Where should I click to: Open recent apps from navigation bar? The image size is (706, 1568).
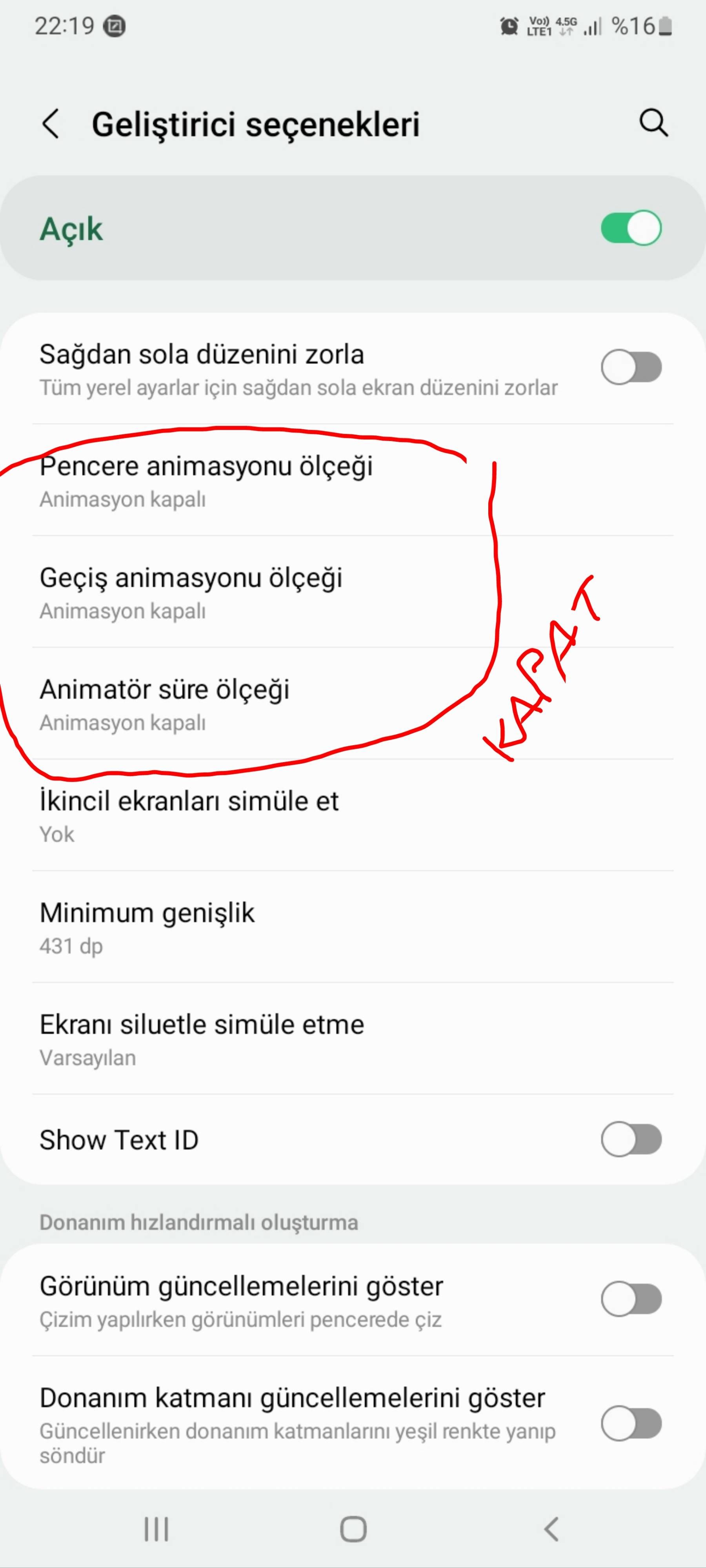click(156, 1529)
